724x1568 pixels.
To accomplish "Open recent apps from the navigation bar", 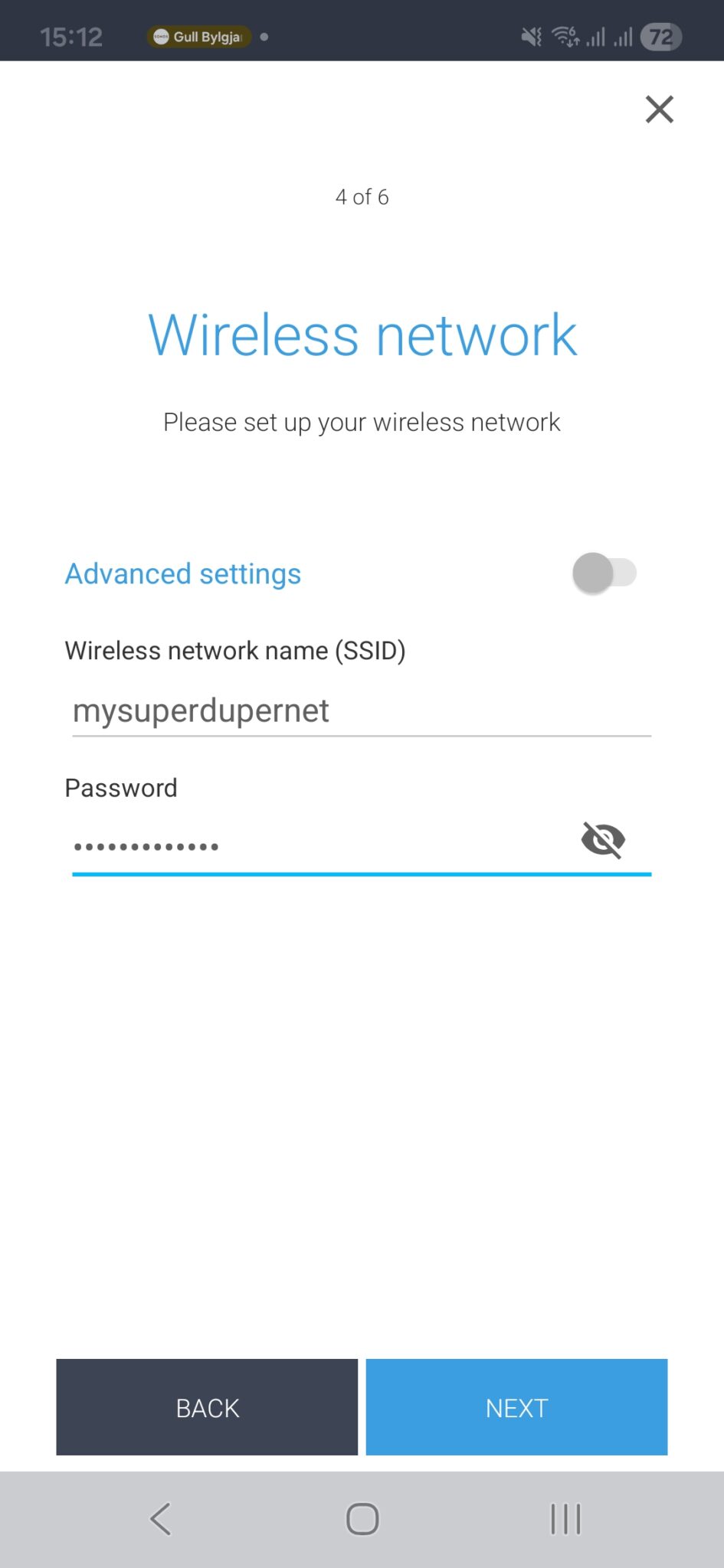I will point(565,1519).
